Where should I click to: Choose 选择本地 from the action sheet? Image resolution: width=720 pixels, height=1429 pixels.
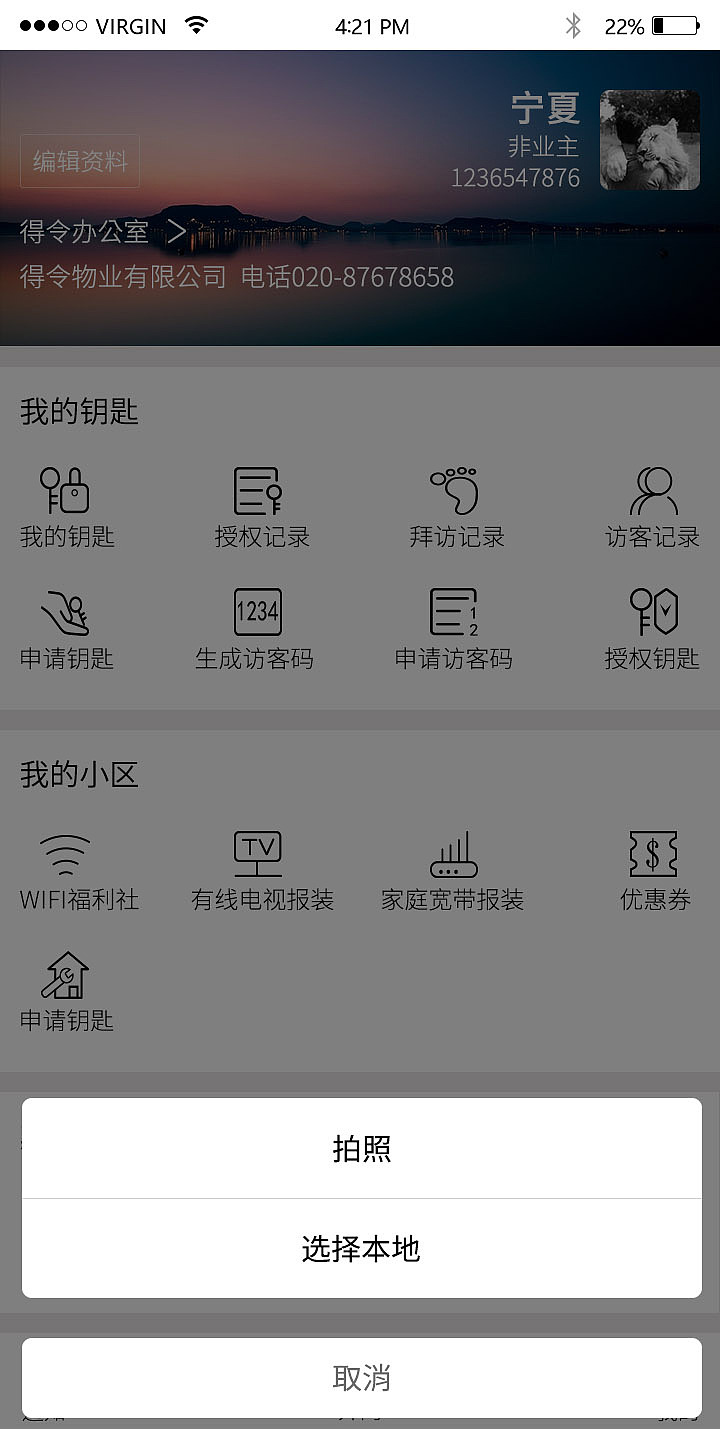tap(360, 1248)
